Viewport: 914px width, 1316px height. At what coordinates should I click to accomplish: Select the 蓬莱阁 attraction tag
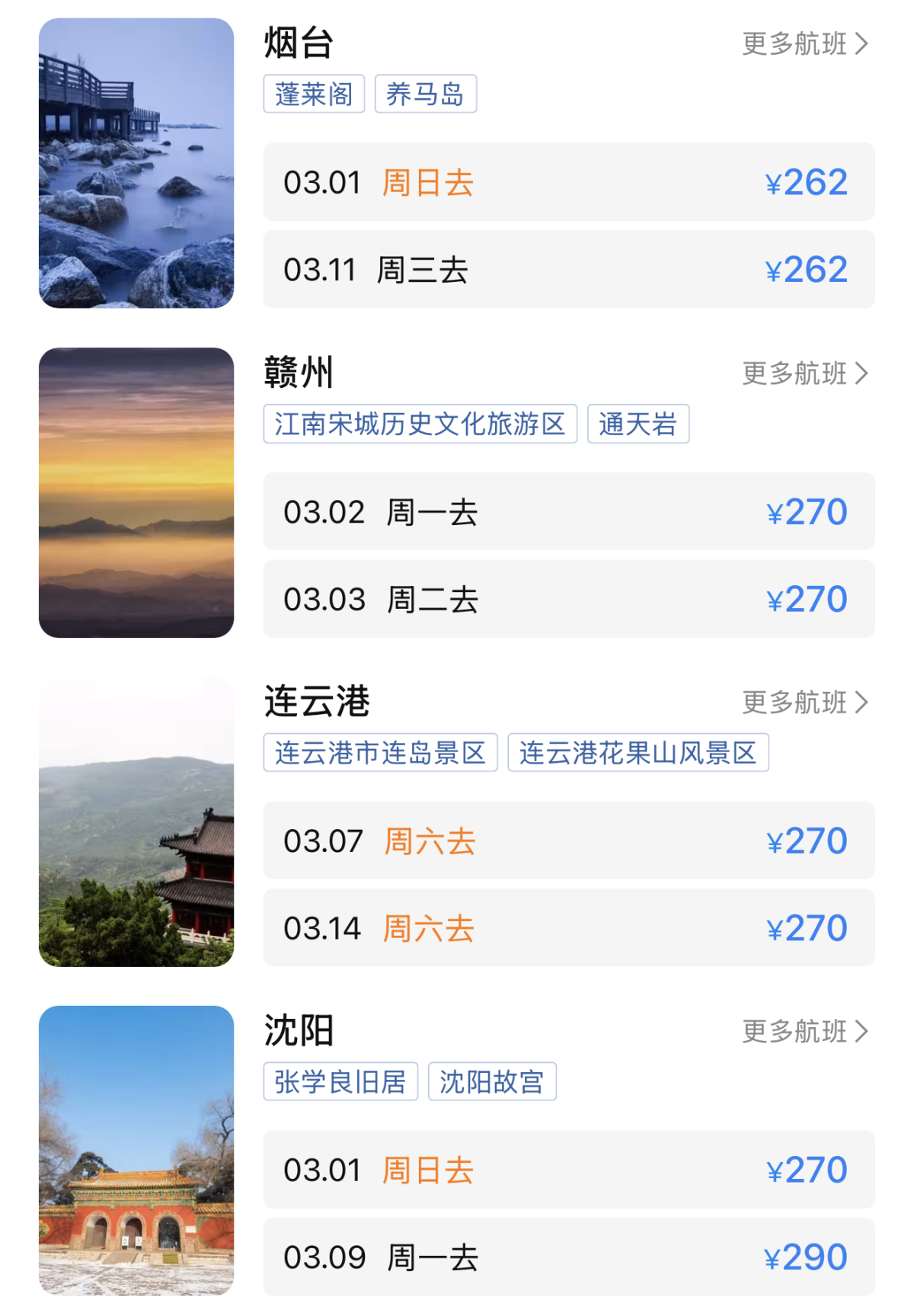[x=314, y=94]
